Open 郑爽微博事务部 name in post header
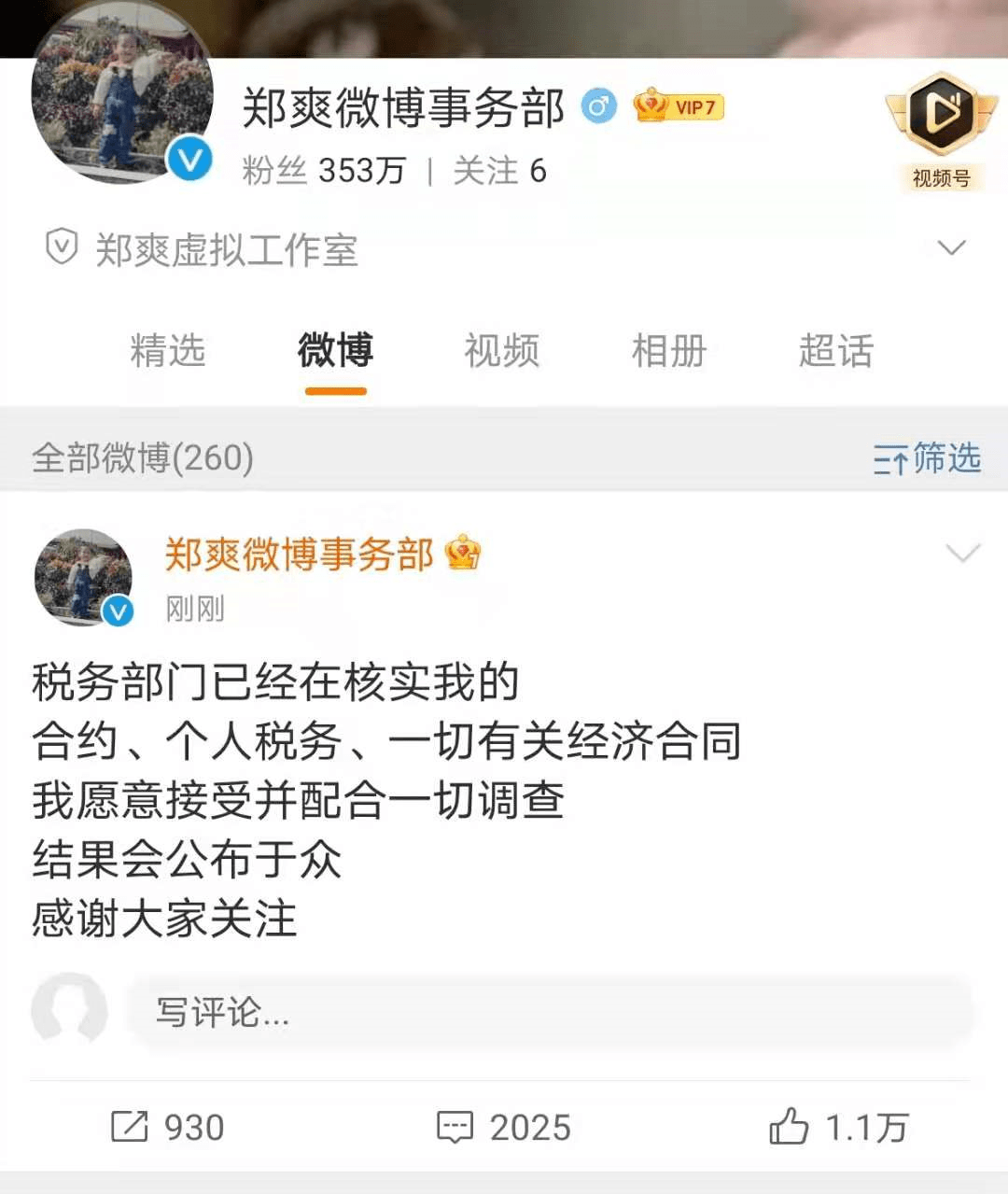The height and width of the screenshot is (1194, 1008). pos(299,555)
